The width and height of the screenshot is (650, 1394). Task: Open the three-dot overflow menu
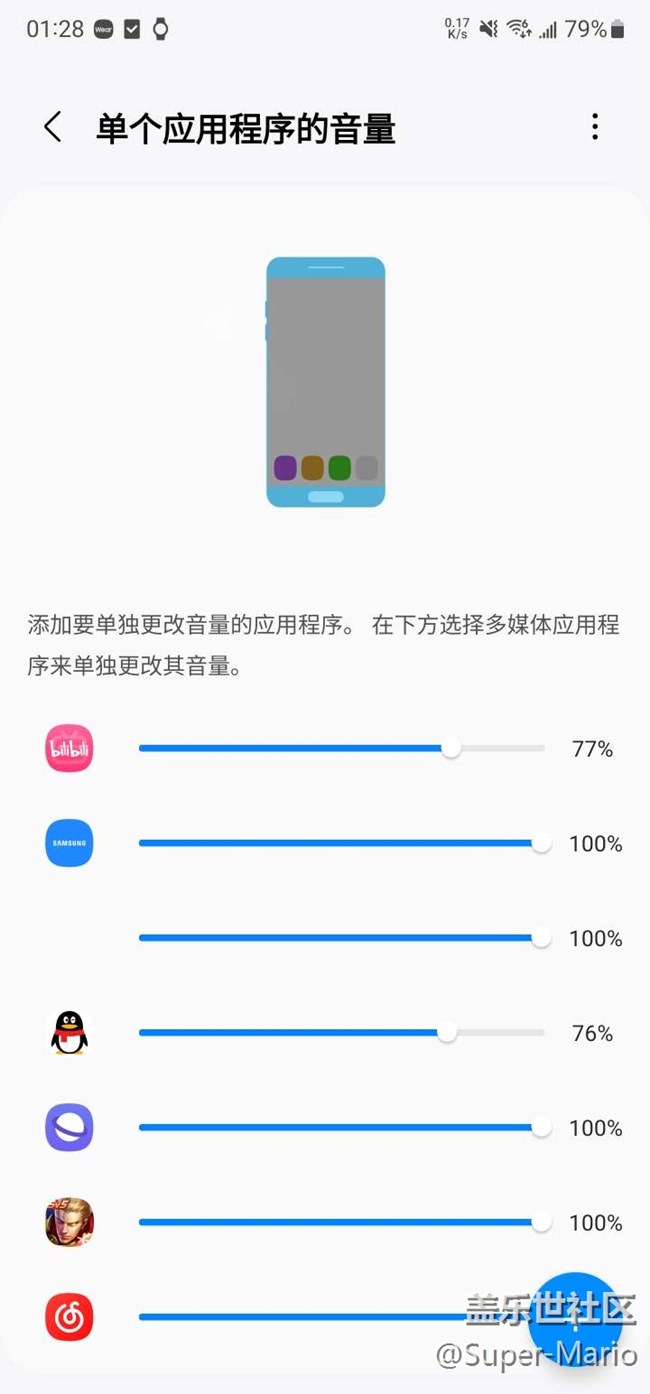tap(595, 127)
